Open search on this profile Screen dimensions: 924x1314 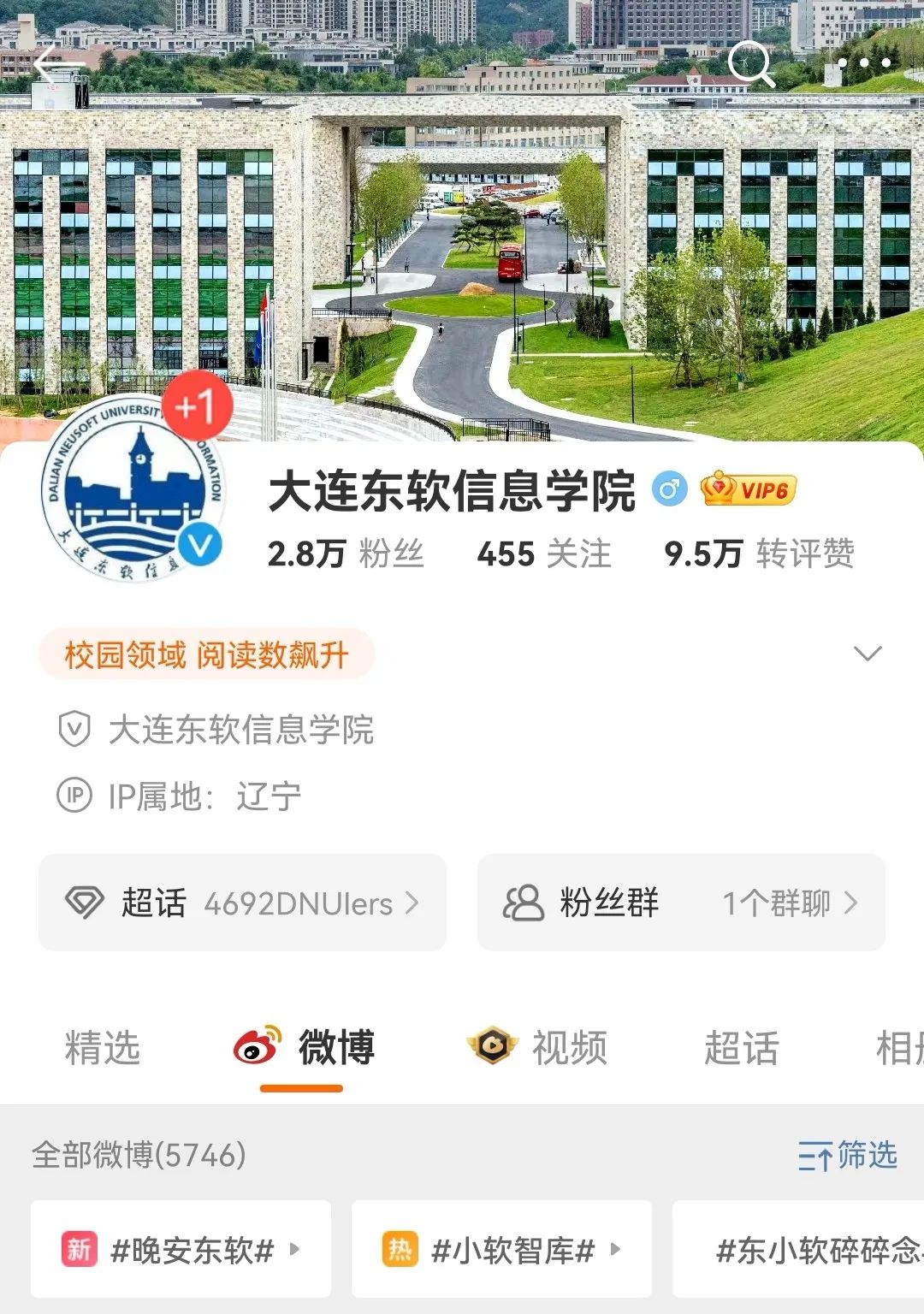[750, 64]
